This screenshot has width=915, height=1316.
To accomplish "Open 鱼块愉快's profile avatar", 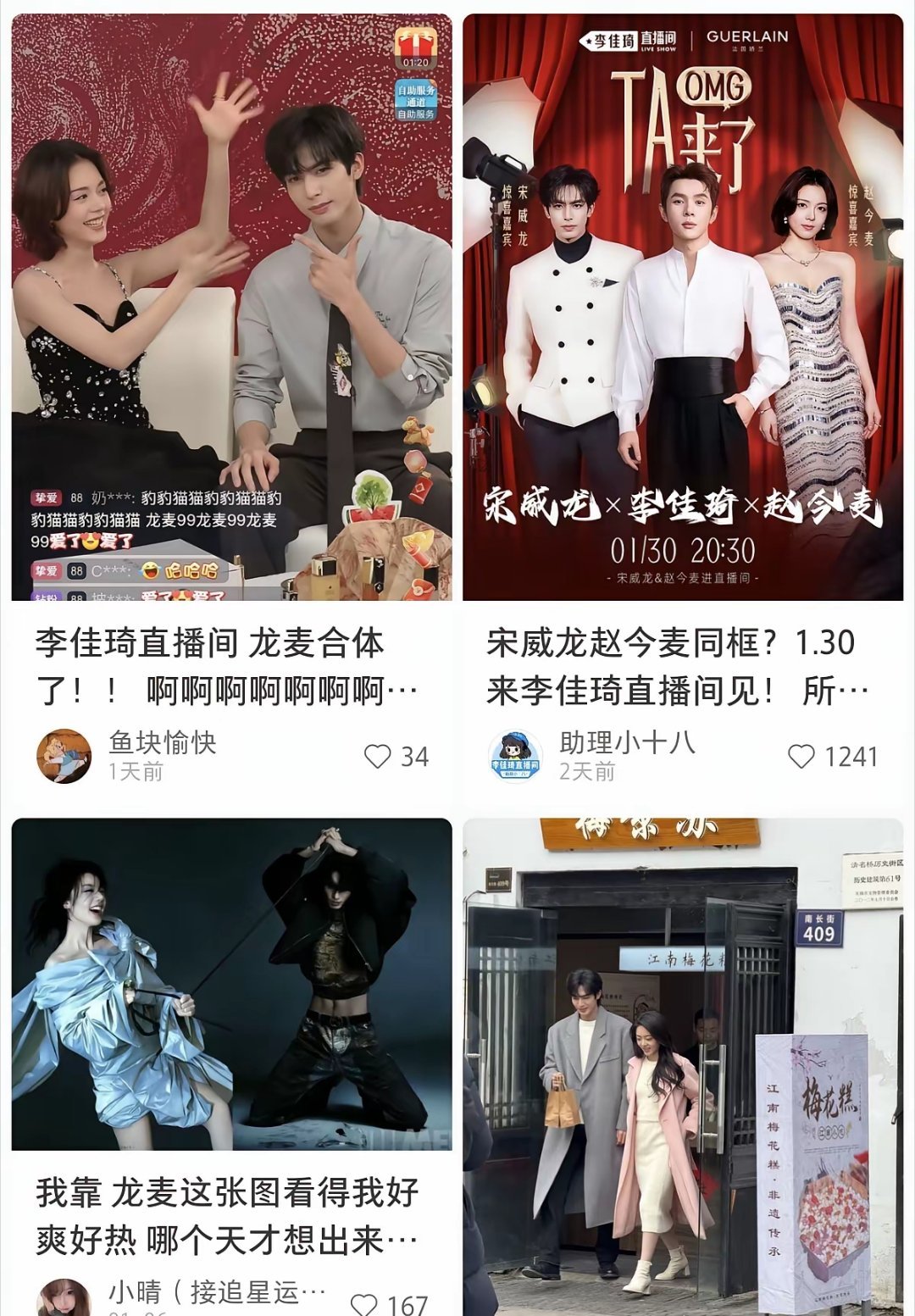I will coord(64,756).
